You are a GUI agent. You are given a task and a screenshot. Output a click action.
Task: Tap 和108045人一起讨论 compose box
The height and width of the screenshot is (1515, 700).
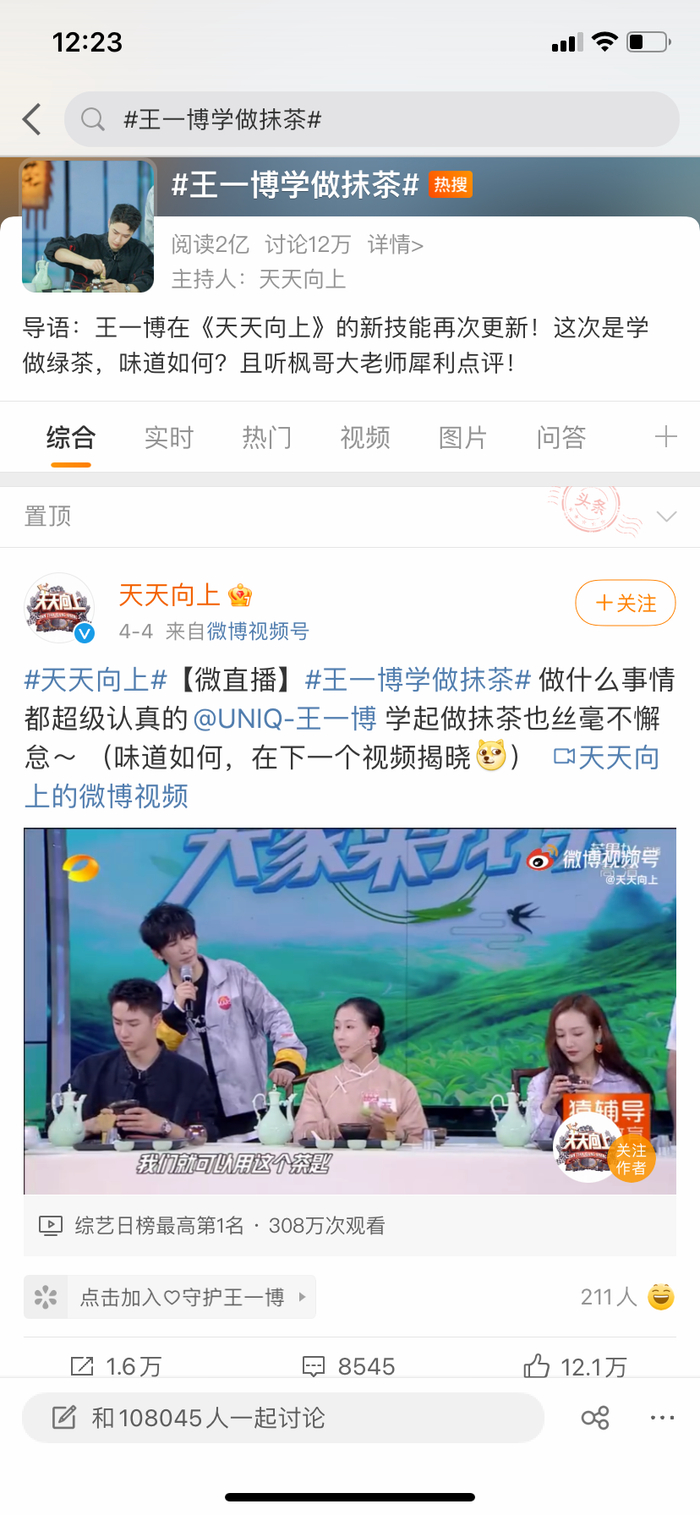(x=283, y=1418)
